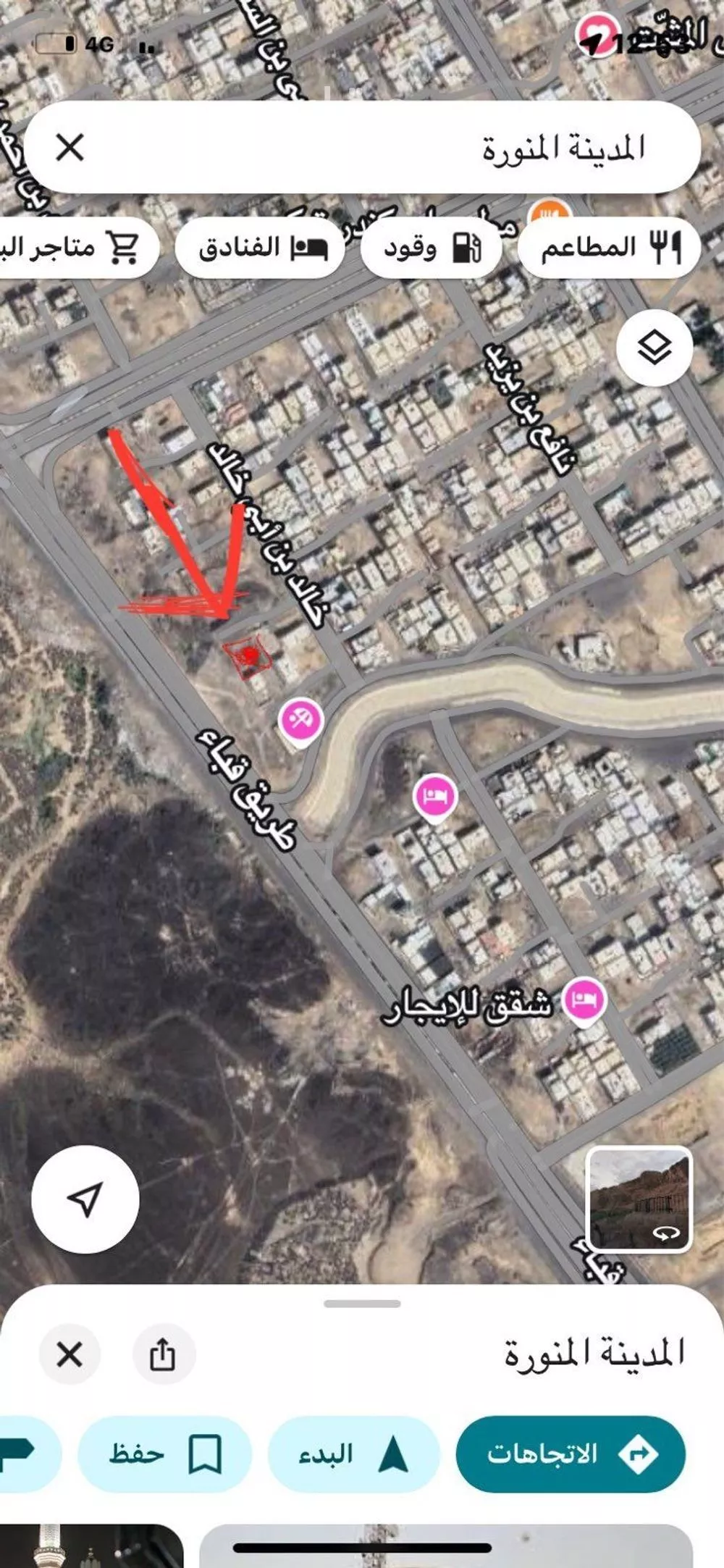Filter map by وقود fuel stations
Screen dimensions: 724x1568
pyautogui.click(x=432, y=248)
